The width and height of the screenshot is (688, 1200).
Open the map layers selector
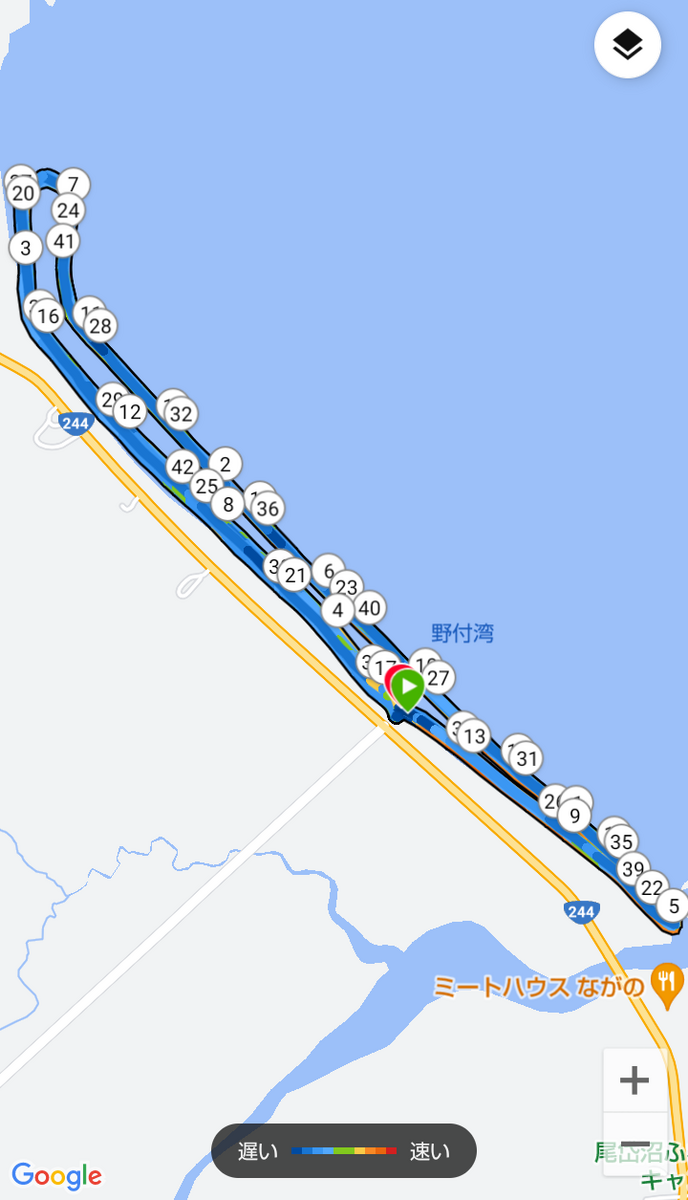coord(627,45)
